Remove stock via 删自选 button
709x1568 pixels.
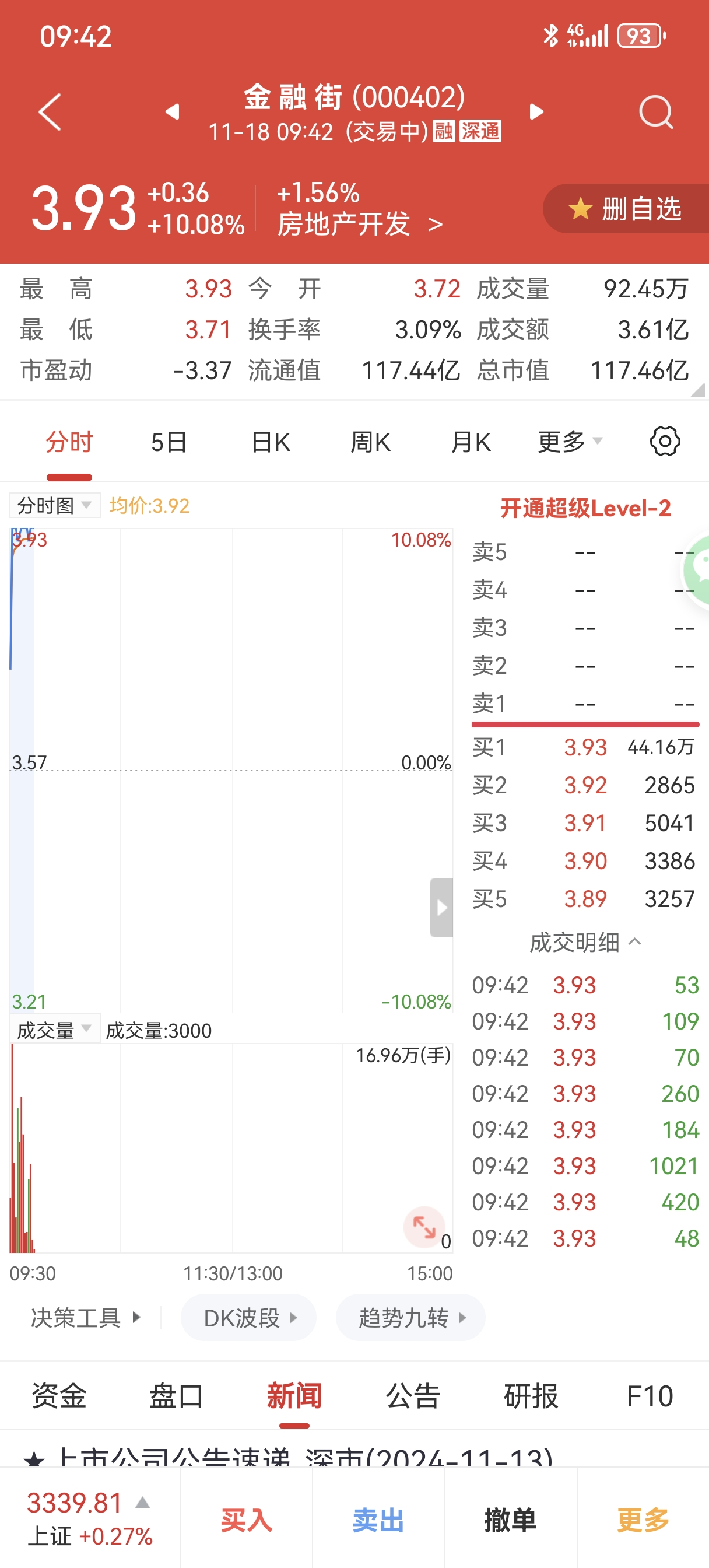click(627, 209)
